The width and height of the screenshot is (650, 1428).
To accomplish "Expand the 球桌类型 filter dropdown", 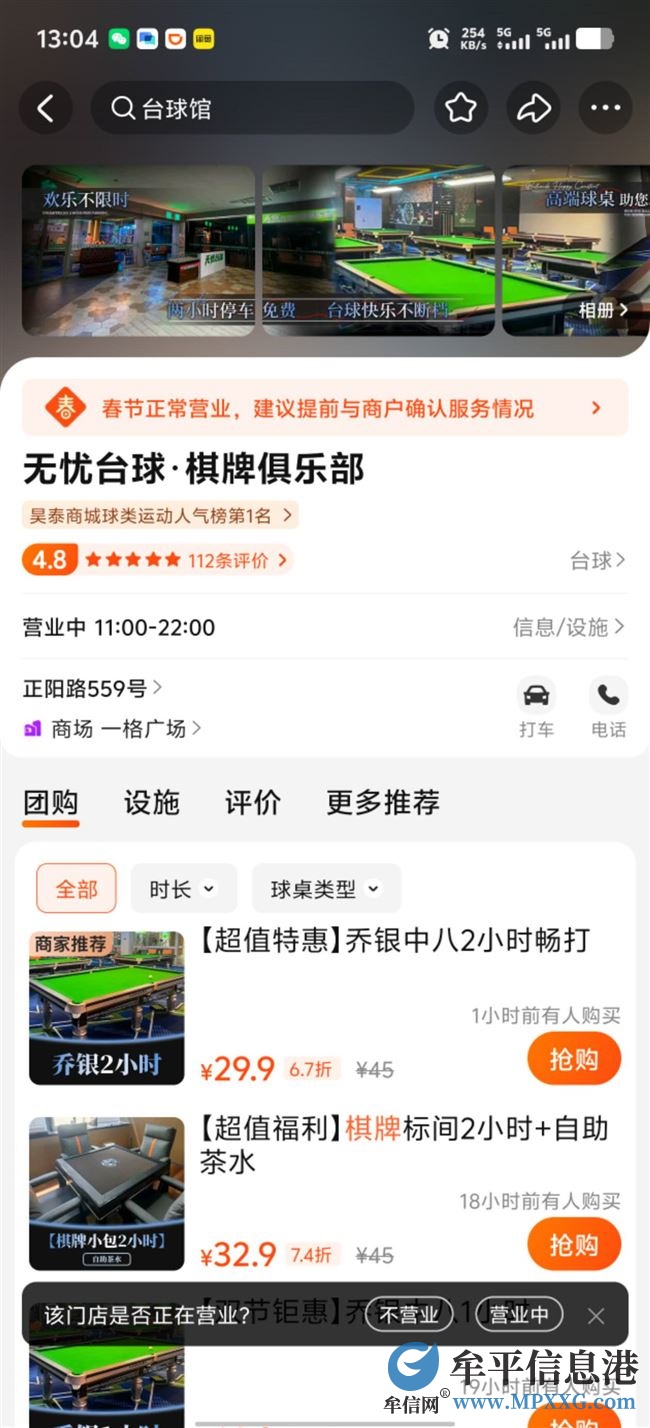I will point(326,889).
